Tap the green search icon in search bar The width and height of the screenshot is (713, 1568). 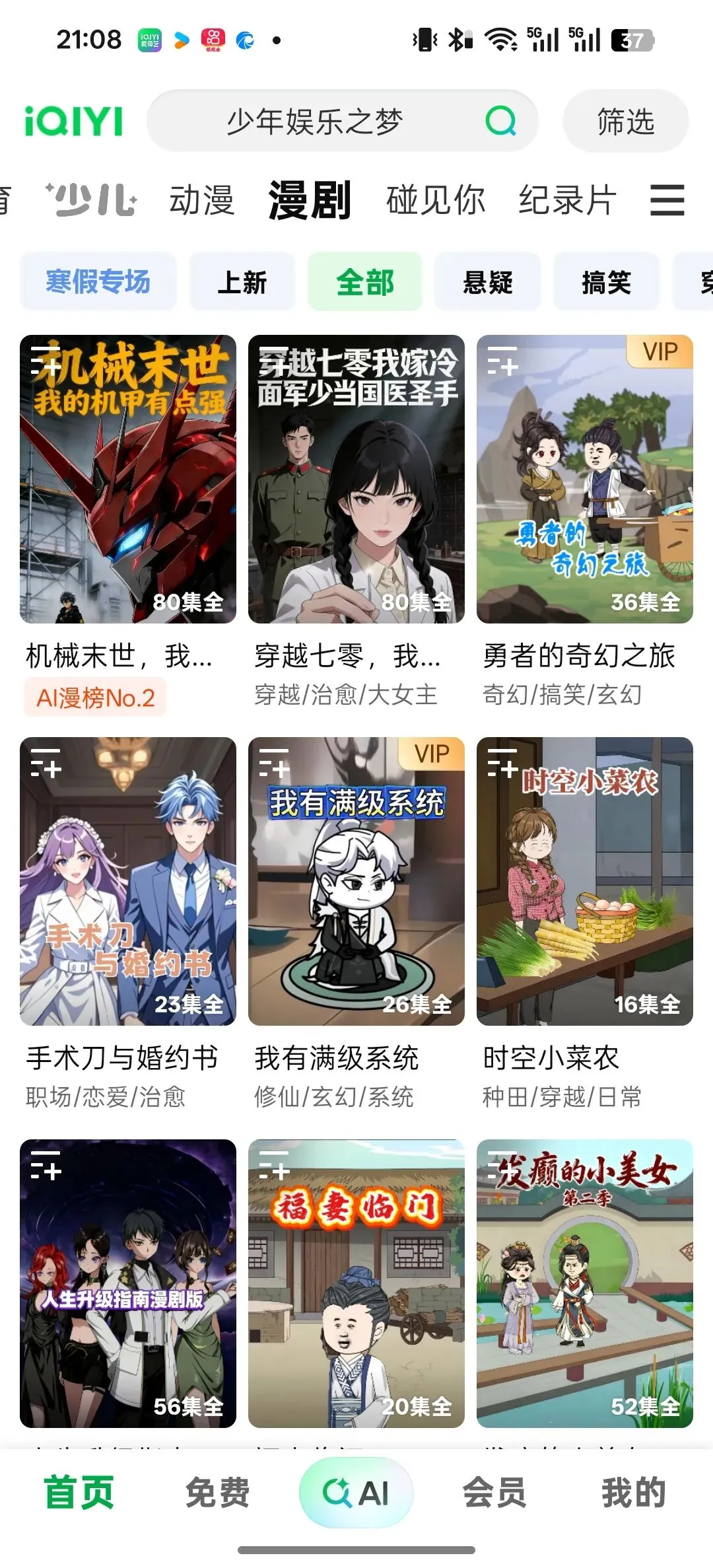pos(500,121)
